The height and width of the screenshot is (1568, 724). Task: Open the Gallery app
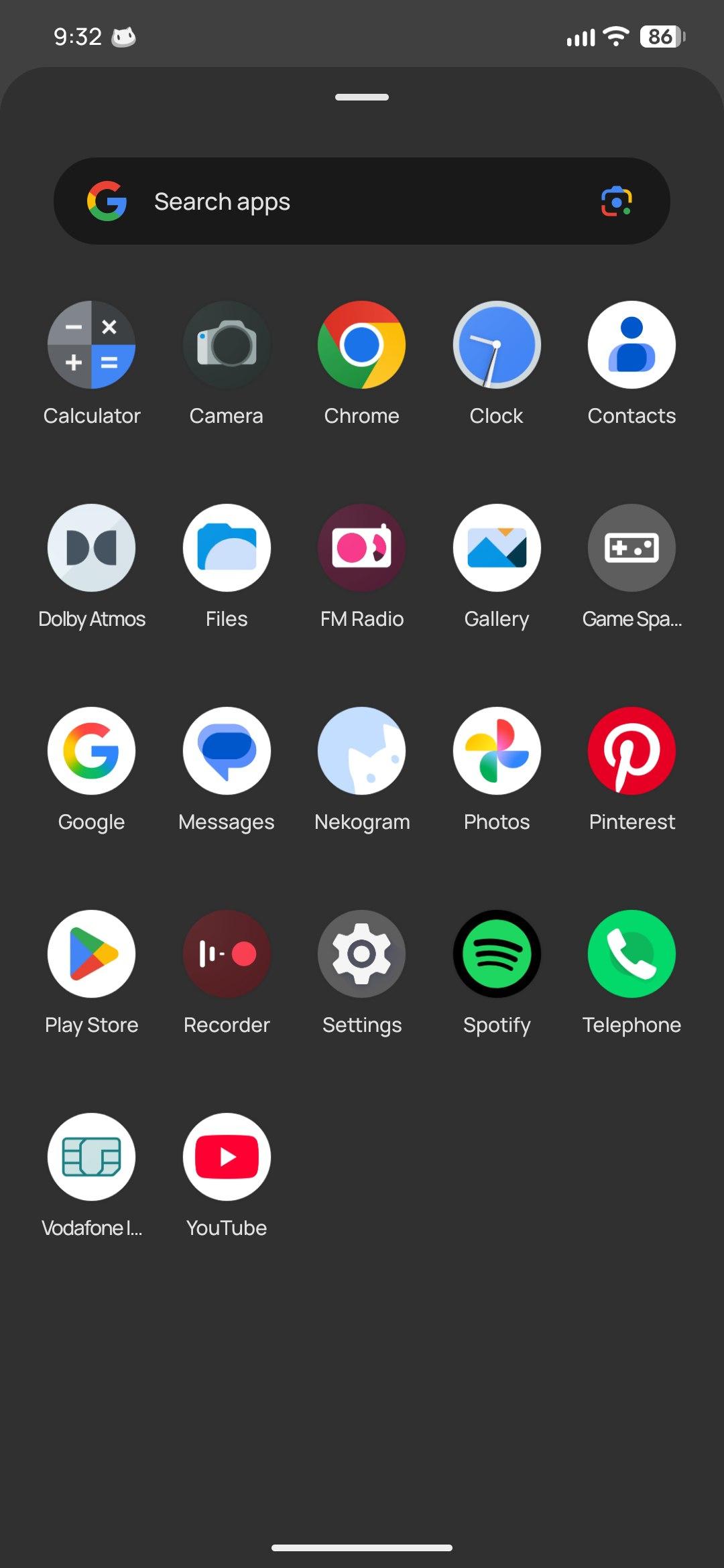coord(497,548)
